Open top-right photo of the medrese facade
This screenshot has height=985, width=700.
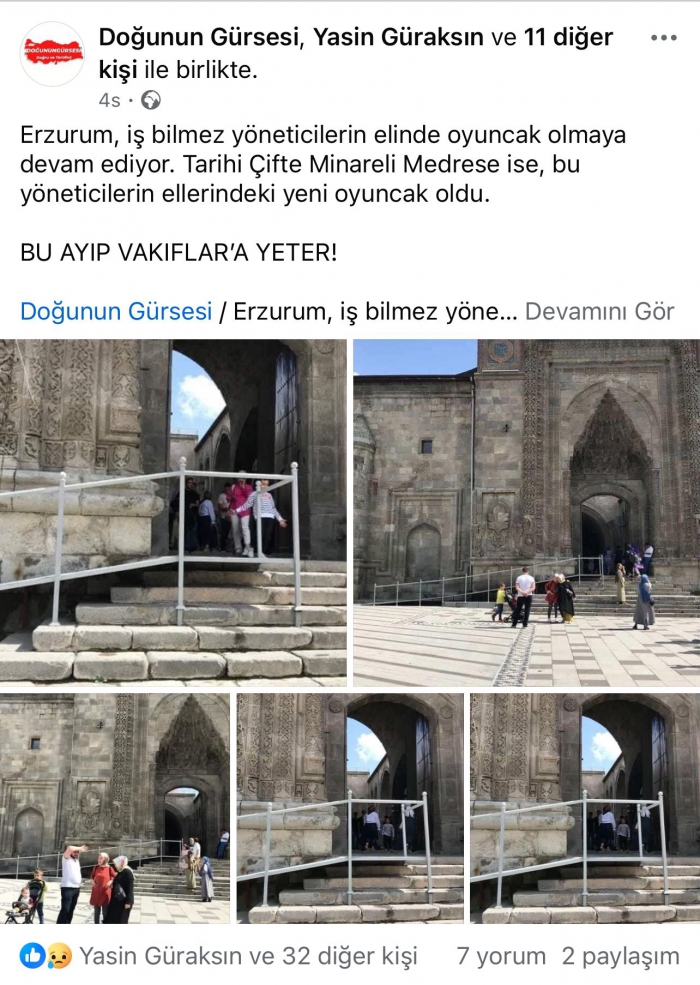[527, 512]
